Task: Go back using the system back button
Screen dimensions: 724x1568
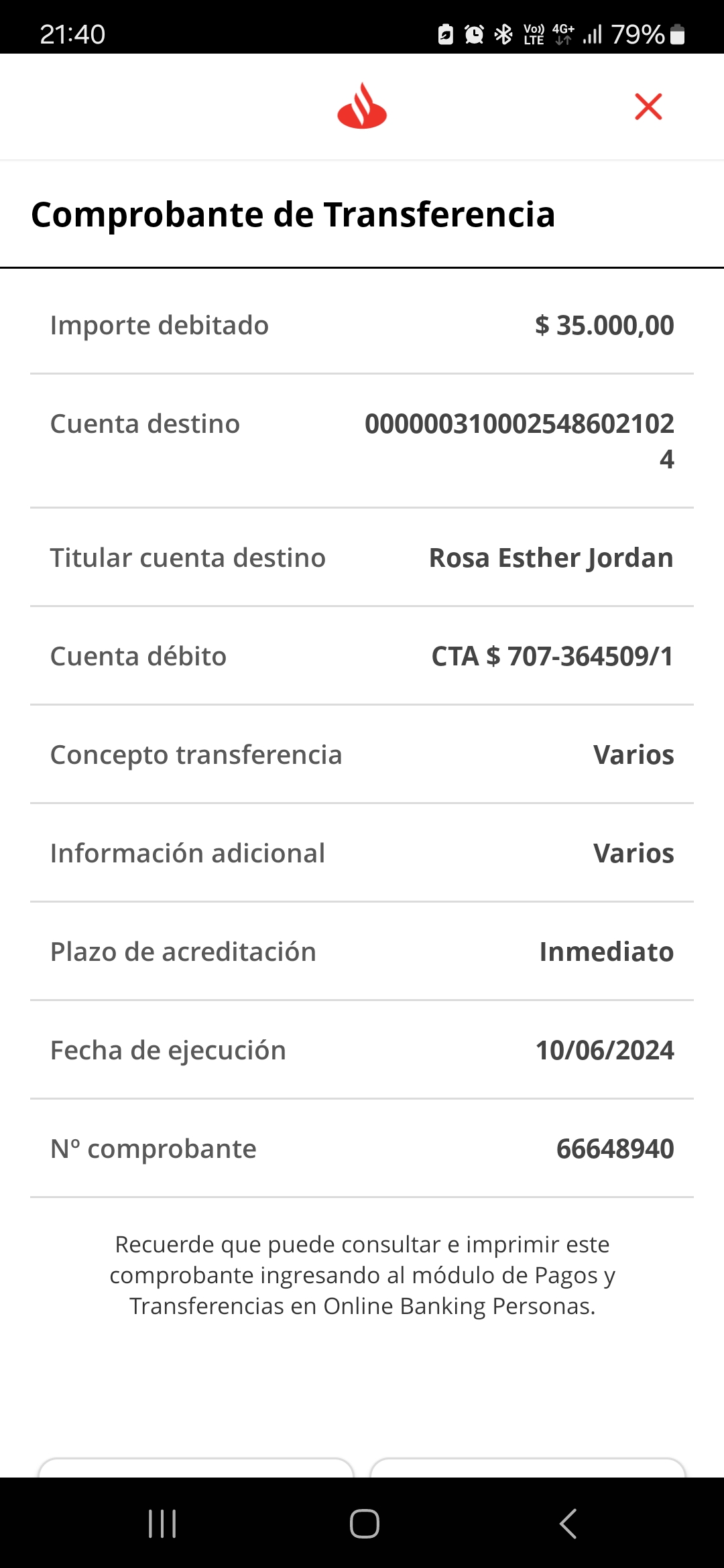Action: coord(568,1523)
